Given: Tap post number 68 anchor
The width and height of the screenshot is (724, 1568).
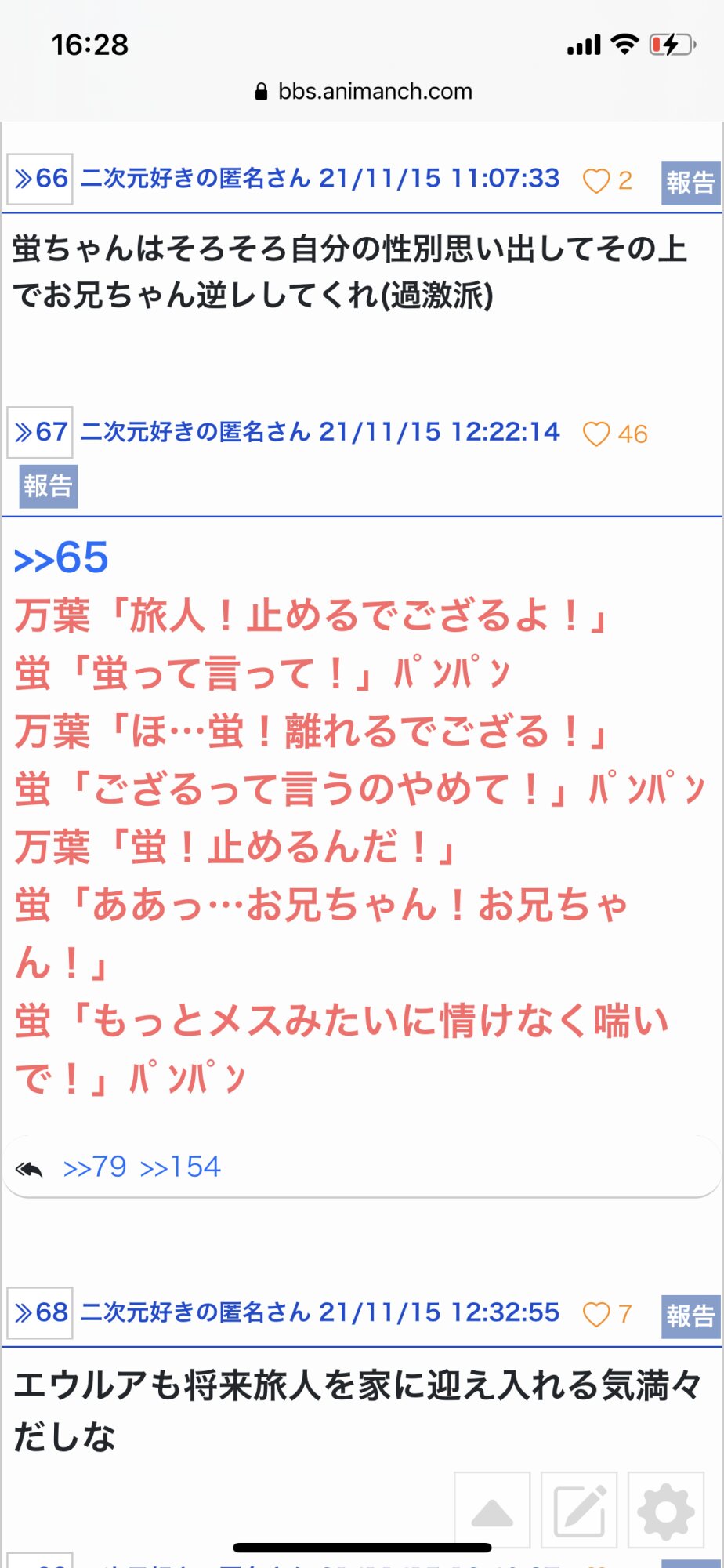Looking at the screenshot, I should point(41,1312).
